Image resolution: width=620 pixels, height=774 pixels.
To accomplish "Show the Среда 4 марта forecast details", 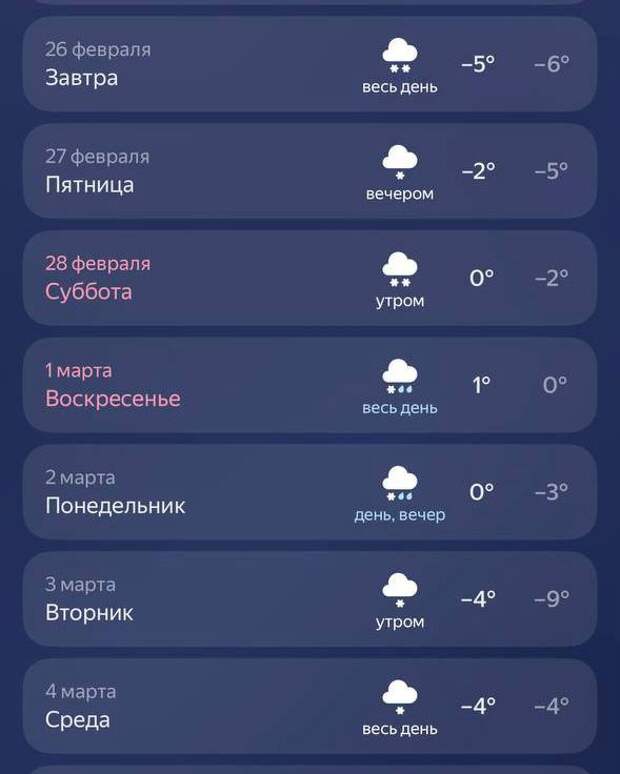I will point(310,706).
